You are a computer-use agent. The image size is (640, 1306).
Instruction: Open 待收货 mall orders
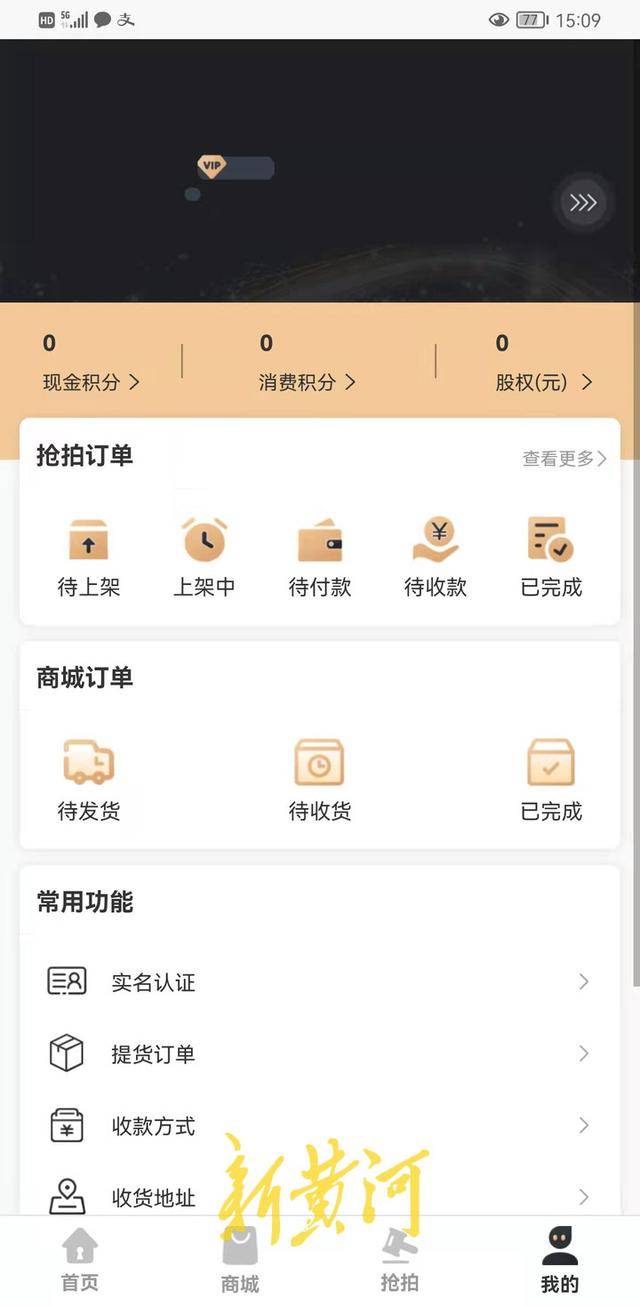pos(320,780)
